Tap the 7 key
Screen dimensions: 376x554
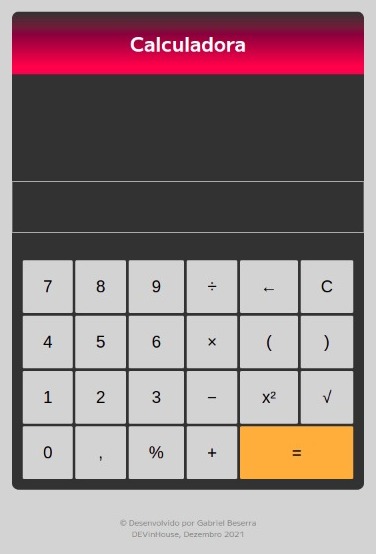click(x=48, y=287)
